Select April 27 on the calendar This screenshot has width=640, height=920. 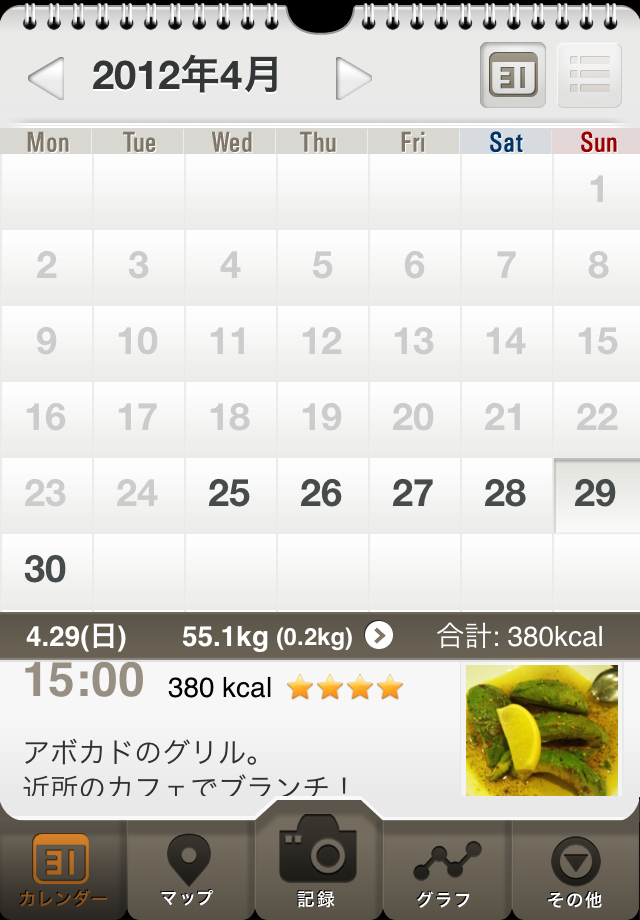tap(413, 494)
